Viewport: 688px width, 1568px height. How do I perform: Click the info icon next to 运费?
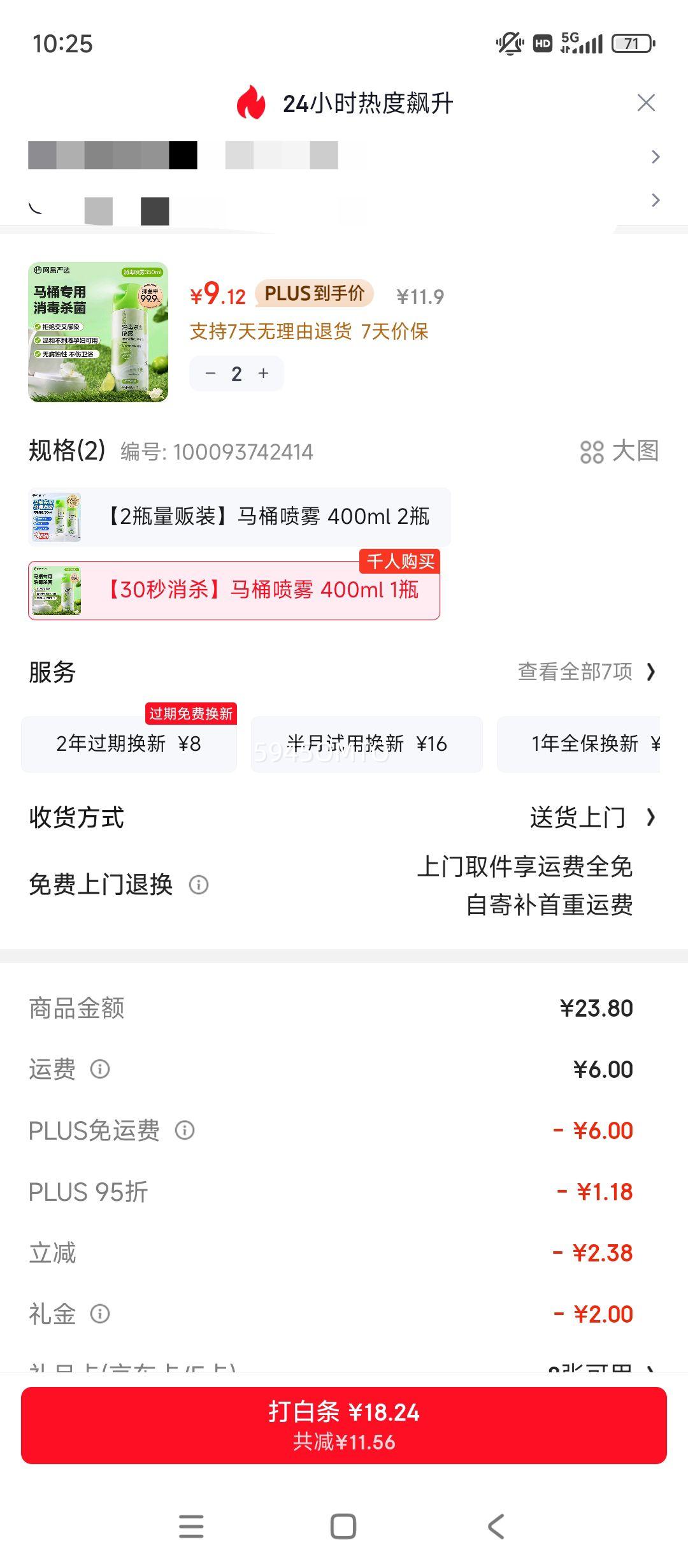pyautogui.click(x=99, y=1070)
